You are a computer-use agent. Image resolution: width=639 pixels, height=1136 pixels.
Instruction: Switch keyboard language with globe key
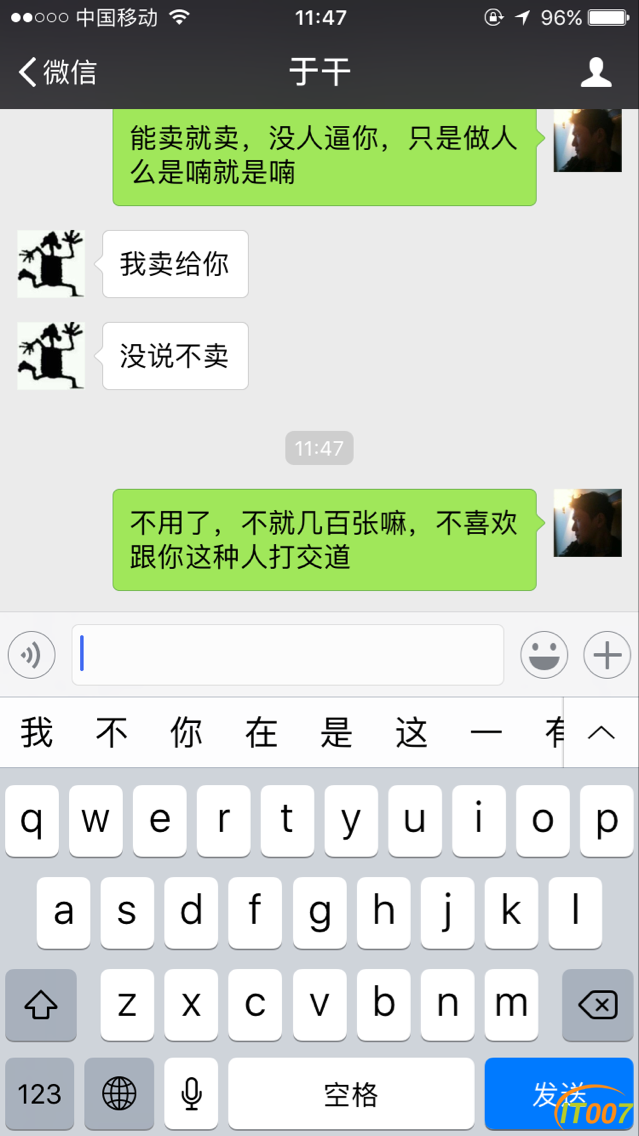click(x=119, y=1094)
